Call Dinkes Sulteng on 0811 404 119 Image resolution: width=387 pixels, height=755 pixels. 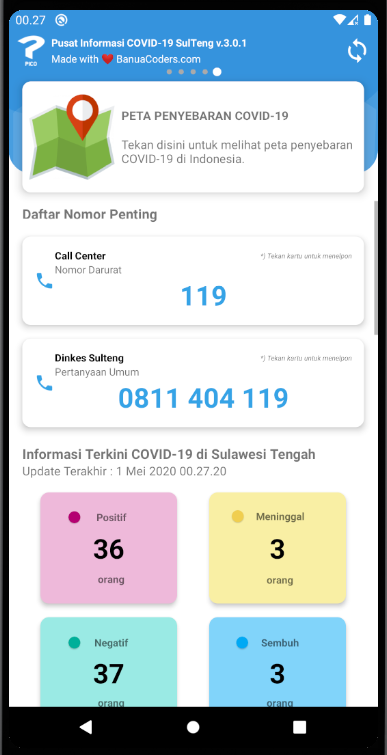click(x=193, y=383)
